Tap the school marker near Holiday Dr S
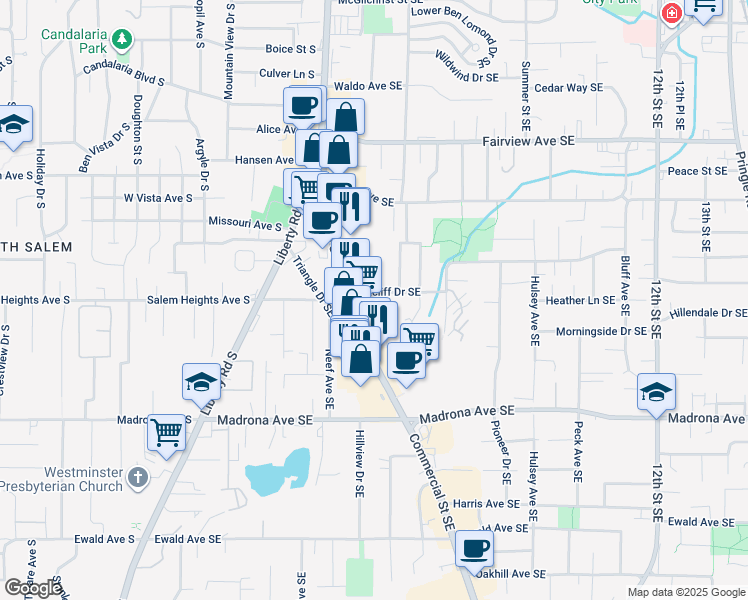 point(14,125)
